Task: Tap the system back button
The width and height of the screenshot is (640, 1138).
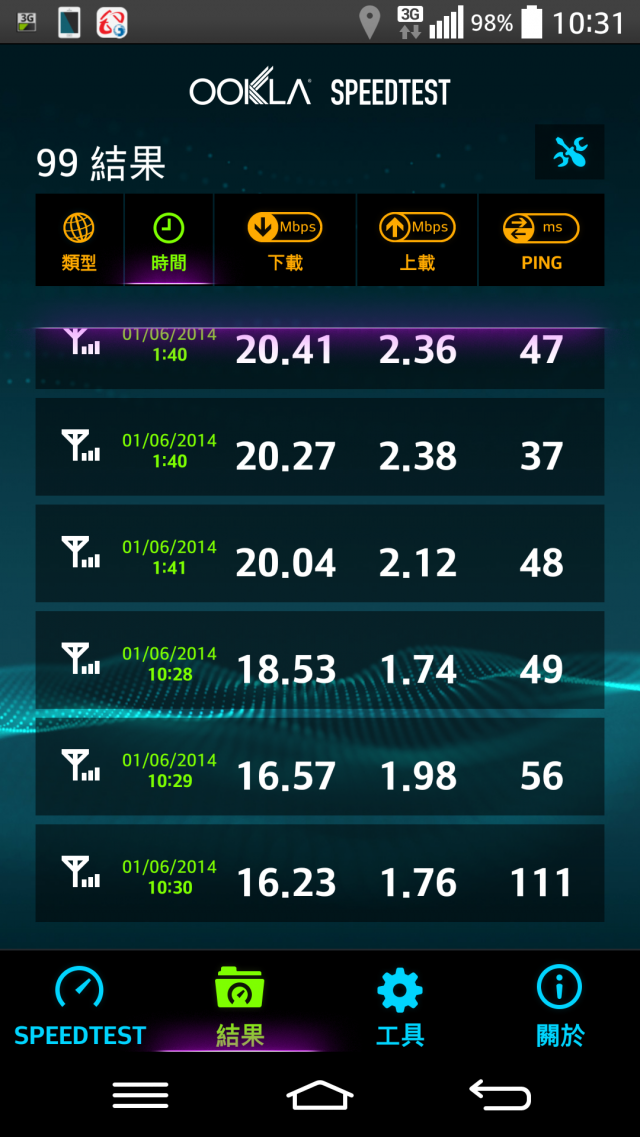Action: [500, 1095]
